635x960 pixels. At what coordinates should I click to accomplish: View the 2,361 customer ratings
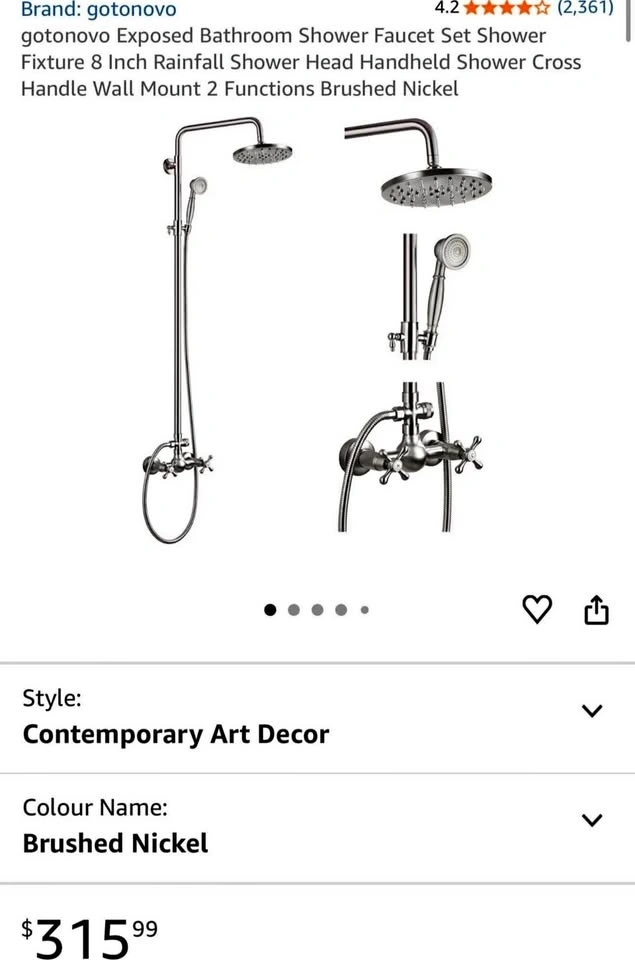pyautogui.click(x=585, y=8)
